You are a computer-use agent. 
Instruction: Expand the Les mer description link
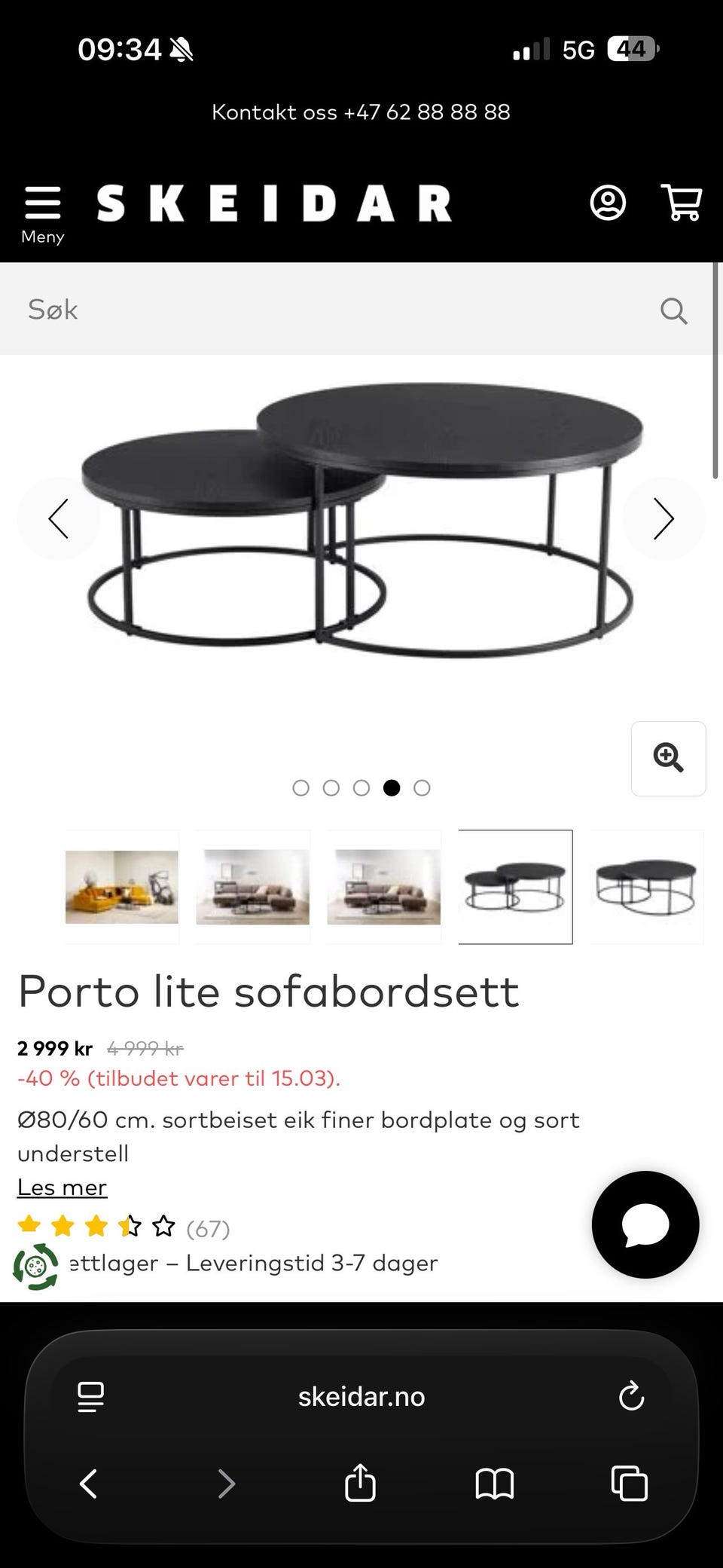[x=62, y=1187]
